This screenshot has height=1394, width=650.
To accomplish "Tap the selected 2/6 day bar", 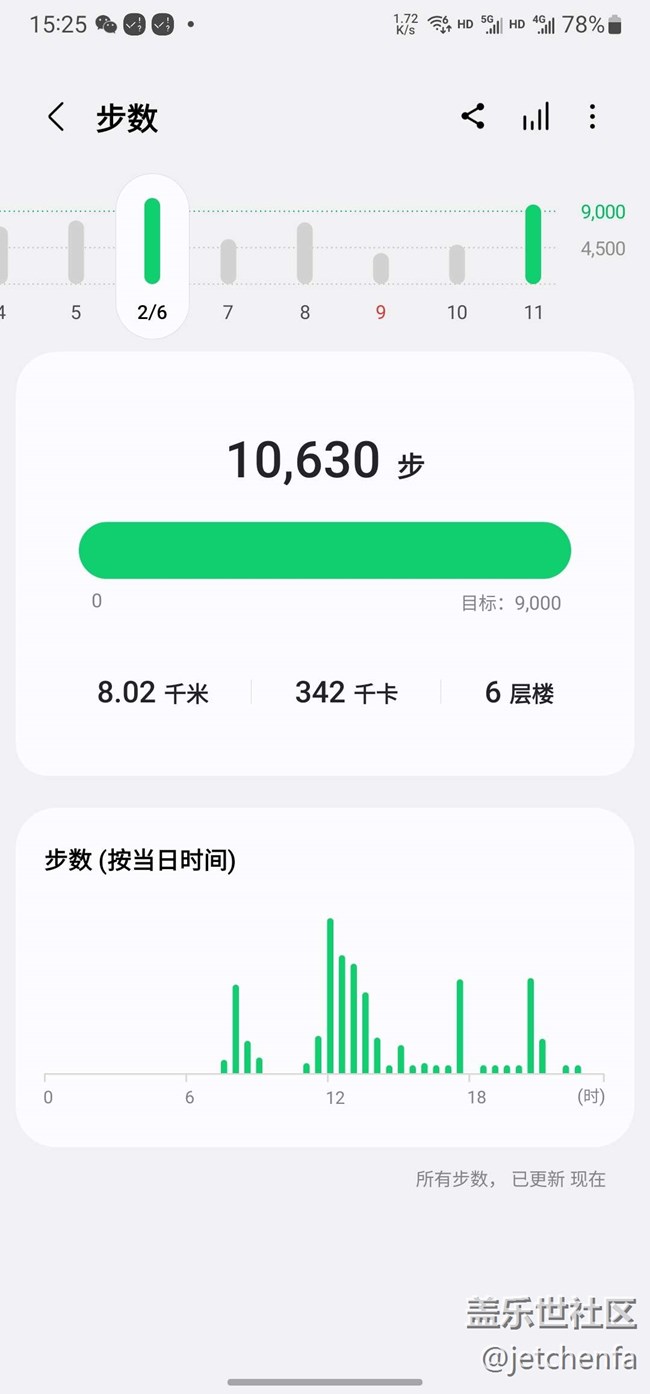I will click(x=152, y=256).
